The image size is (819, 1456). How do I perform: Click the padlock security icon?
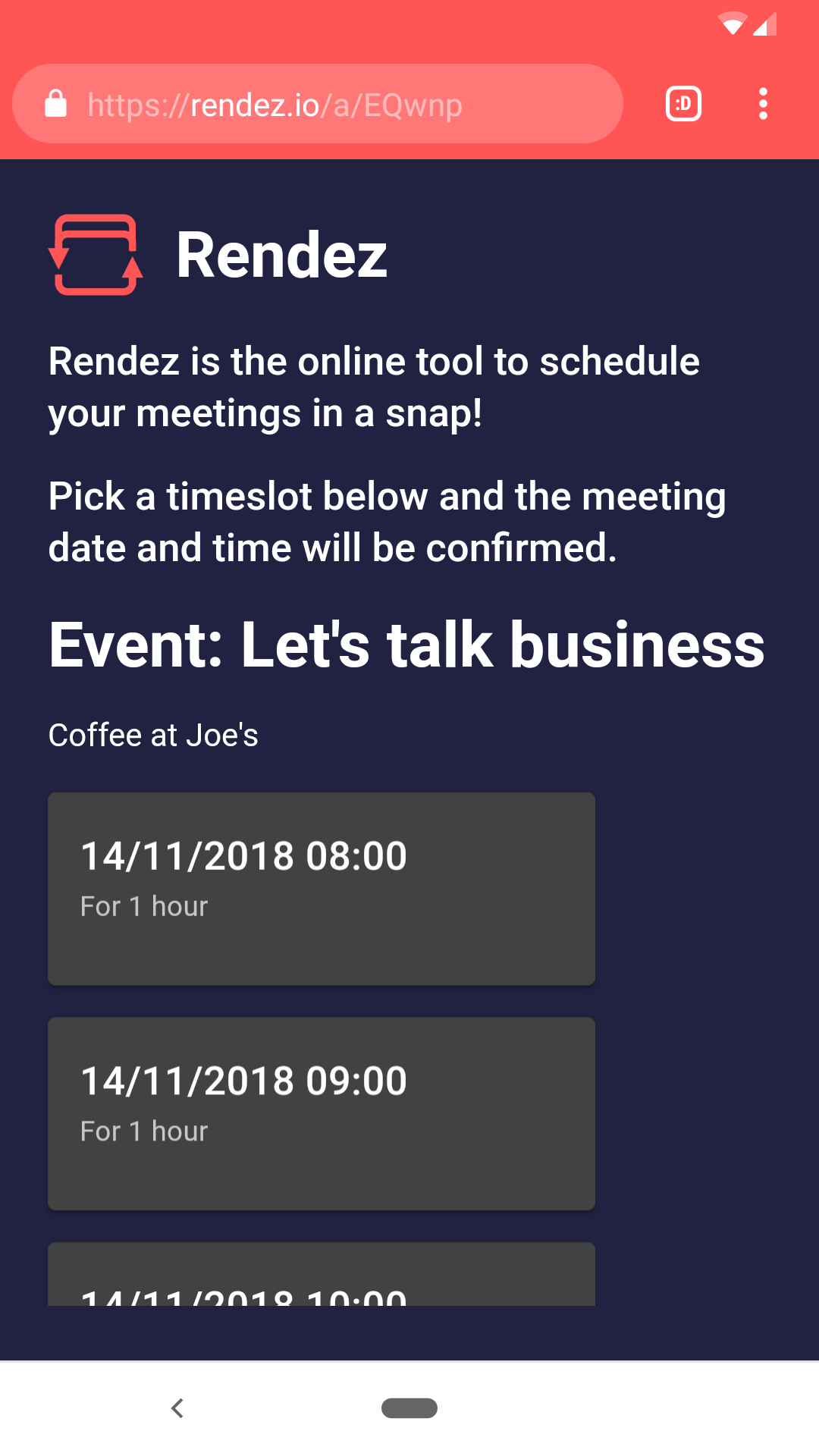[x=58, y=103]
